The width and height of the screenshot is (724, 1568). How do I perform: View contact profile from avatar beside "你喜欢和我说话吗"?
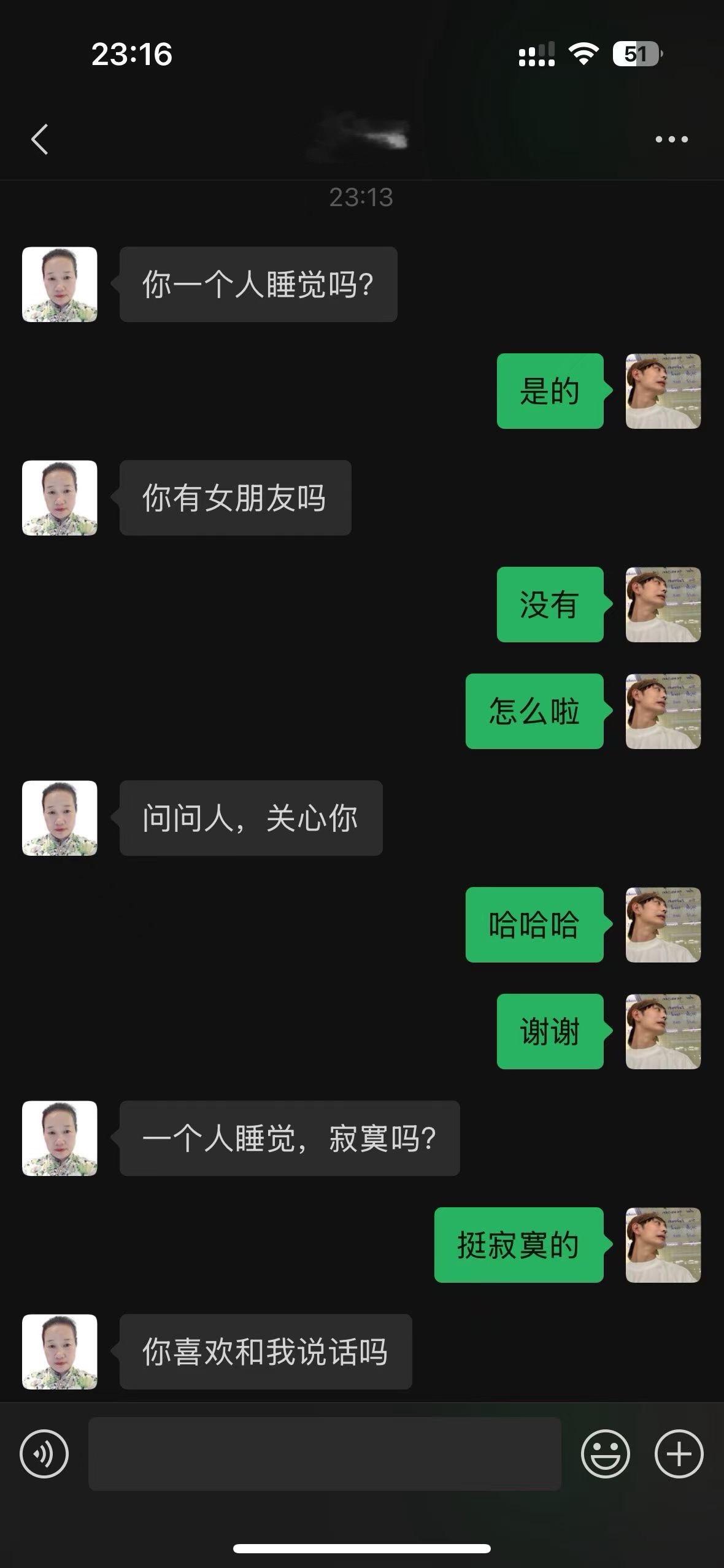click(x=60, y=1351)
